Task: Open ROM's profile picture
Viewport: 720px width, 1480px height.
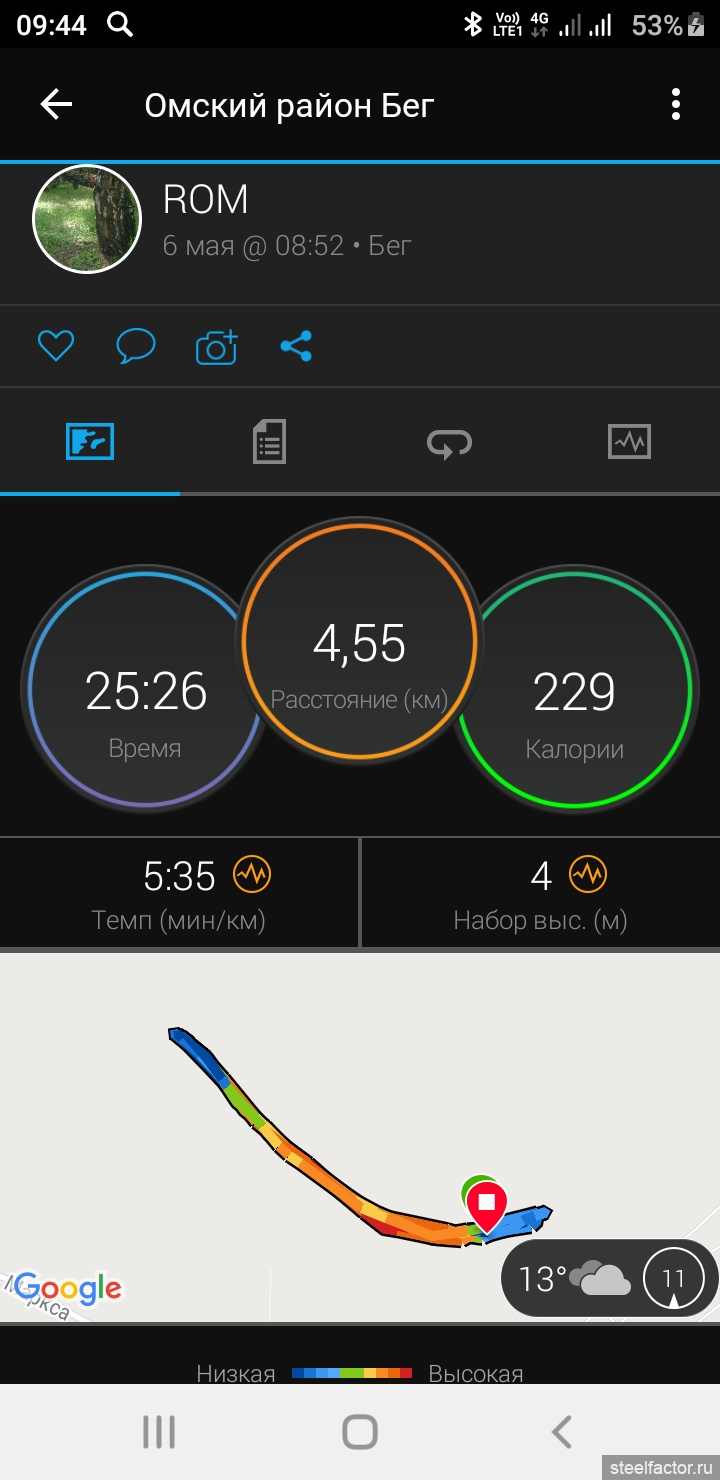Action: (x=87, y=219)
